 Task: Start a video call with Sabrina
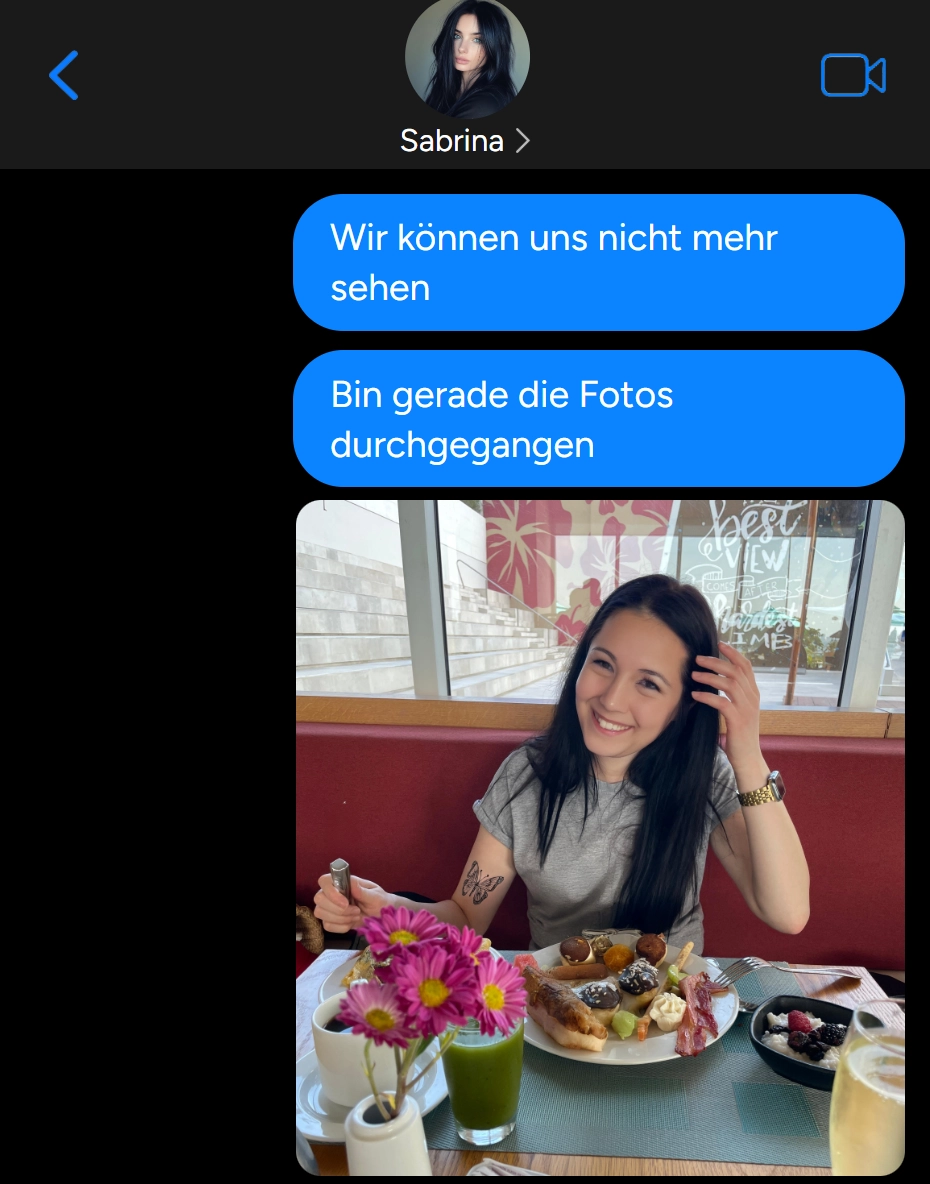(x=852, y=76)
